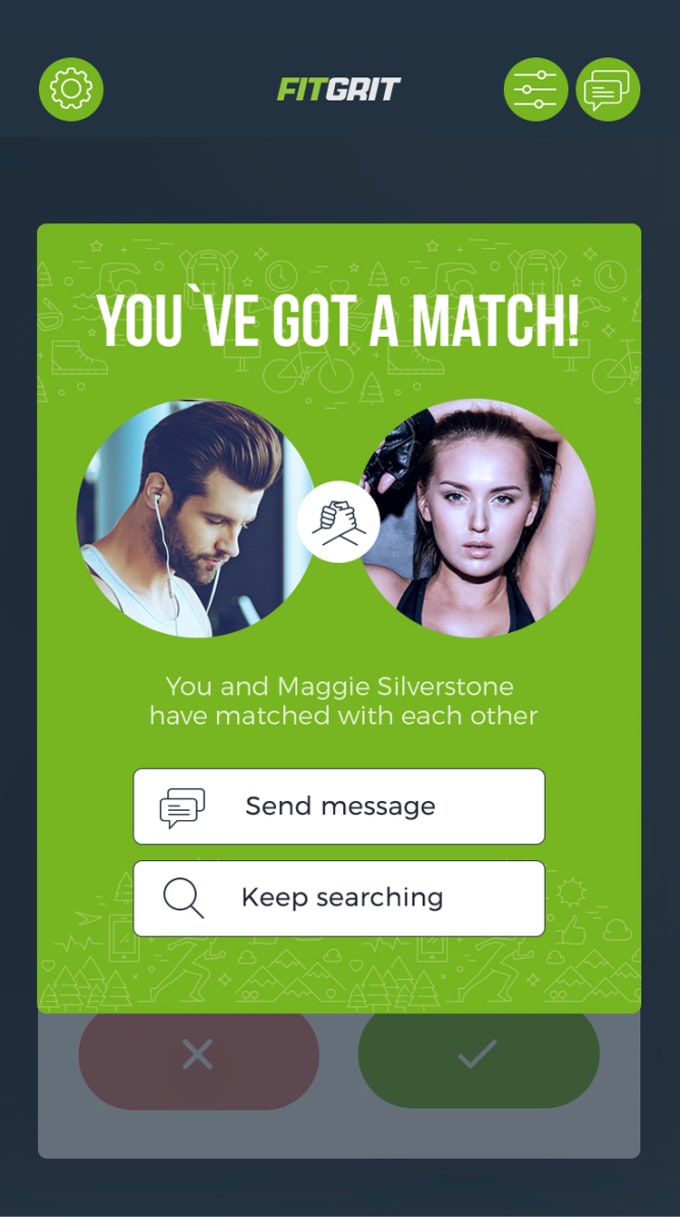Tap Keep searching button
Image resolution: width=680 pixels, height=1217 pixels.
(x=339, y=898)
